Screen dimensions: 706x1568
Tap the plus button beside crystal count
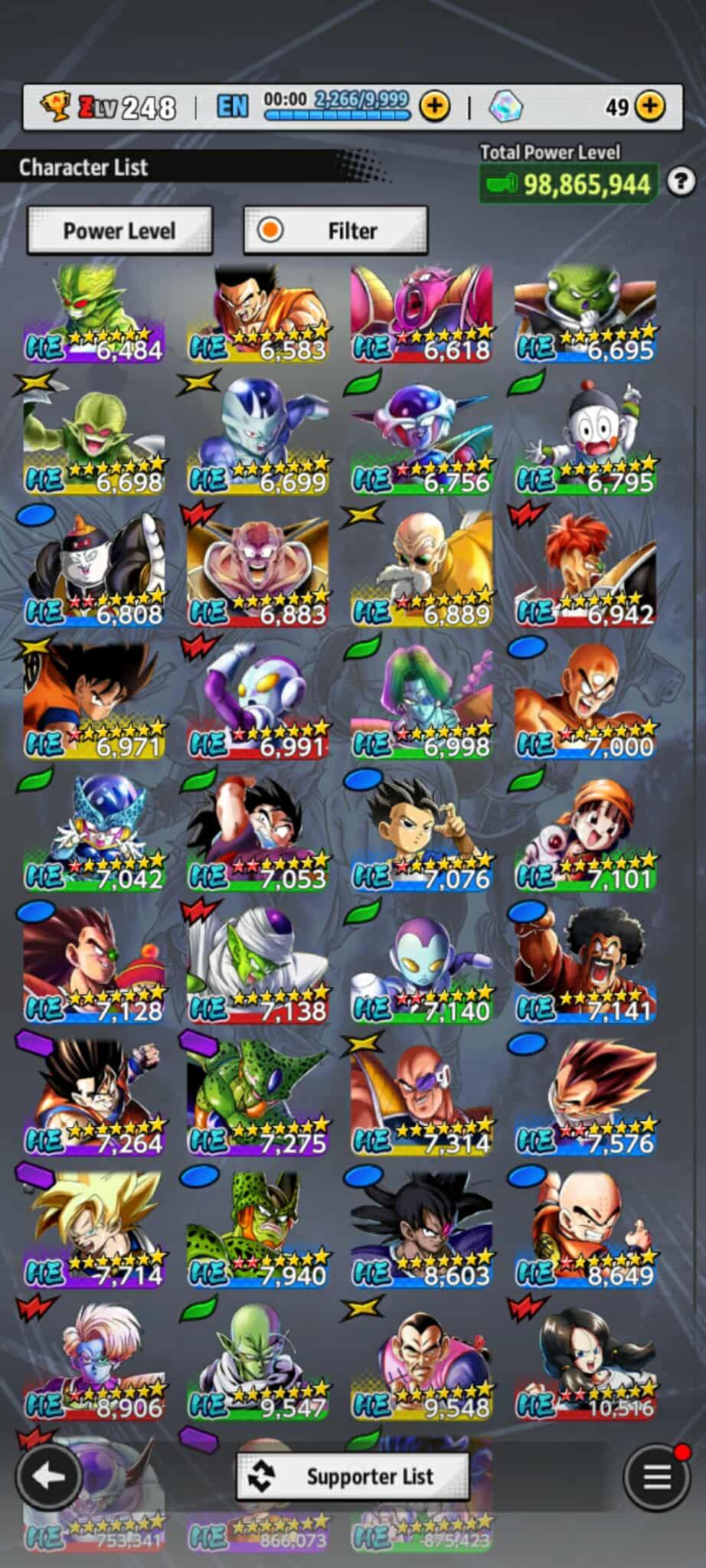[650, 106]
